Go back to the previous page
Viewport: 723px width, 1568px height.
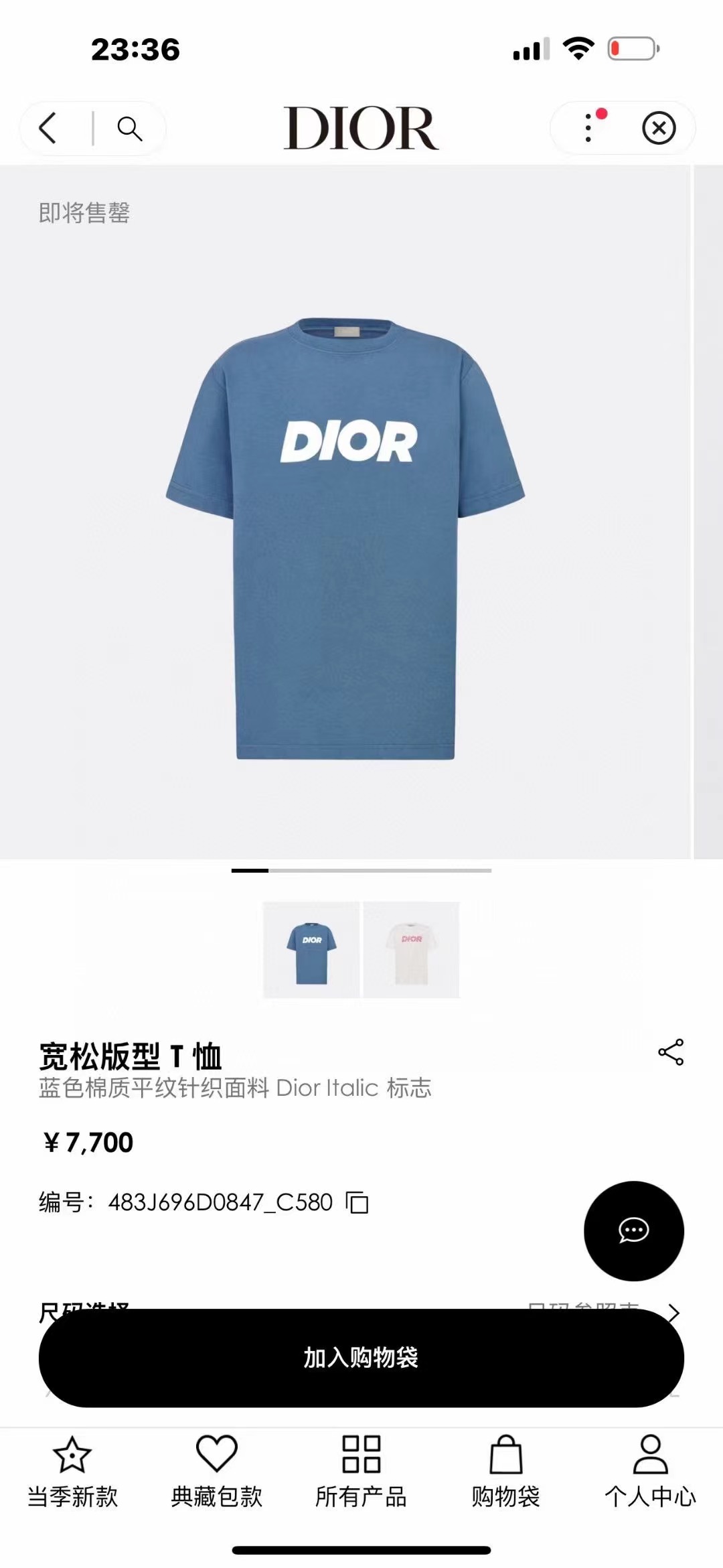[x=48, y=128]
